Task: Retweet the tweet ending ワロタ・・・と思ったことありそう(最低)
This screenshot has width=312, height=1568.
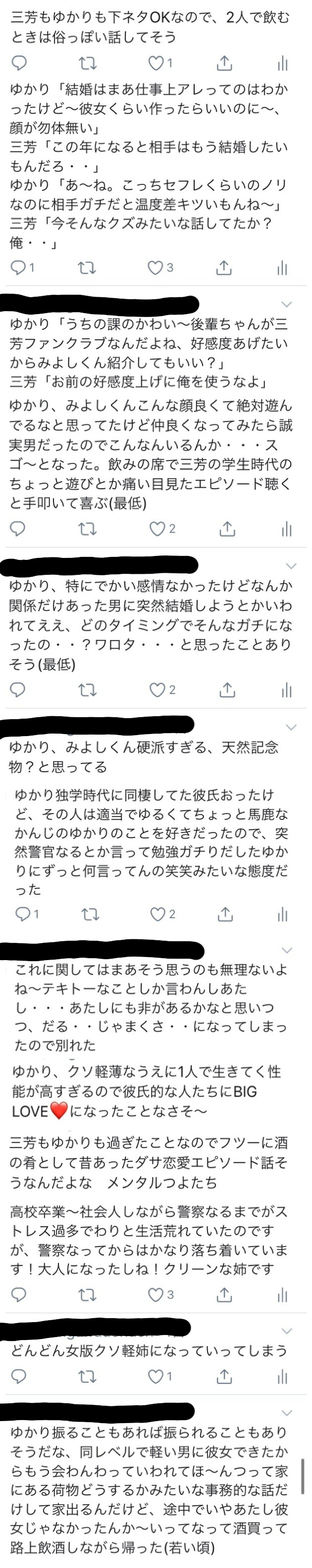Action: tap(88, 689)
